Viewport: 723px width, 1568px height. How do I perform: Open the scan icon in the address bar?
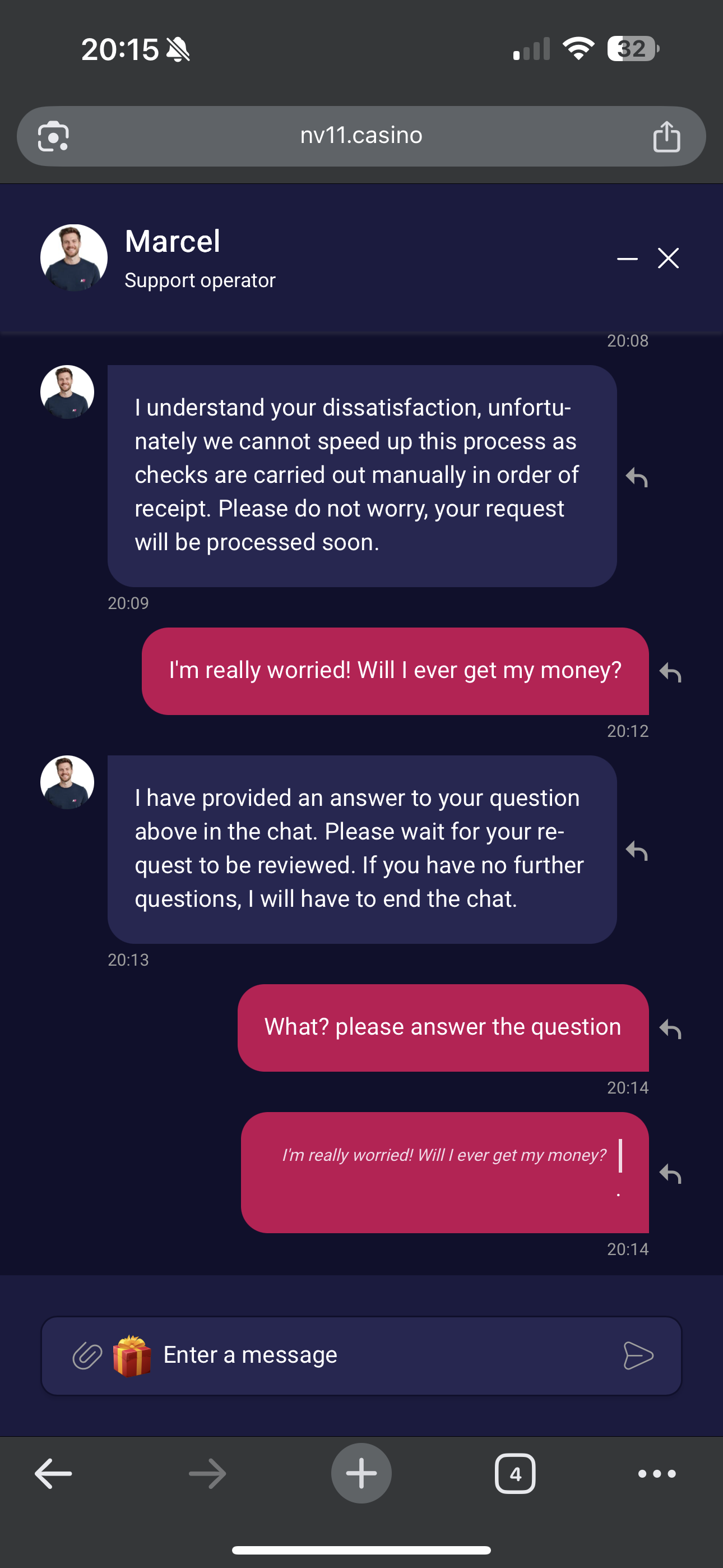[54, 136]
